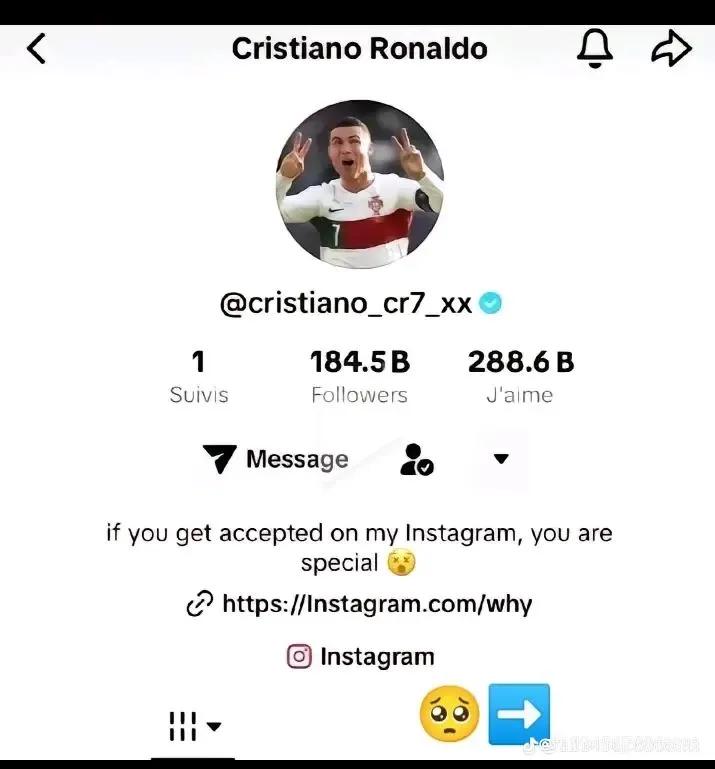Open the videos grid tab dropdown
Viewport: 715px width, 769px height.
[194, 726]
